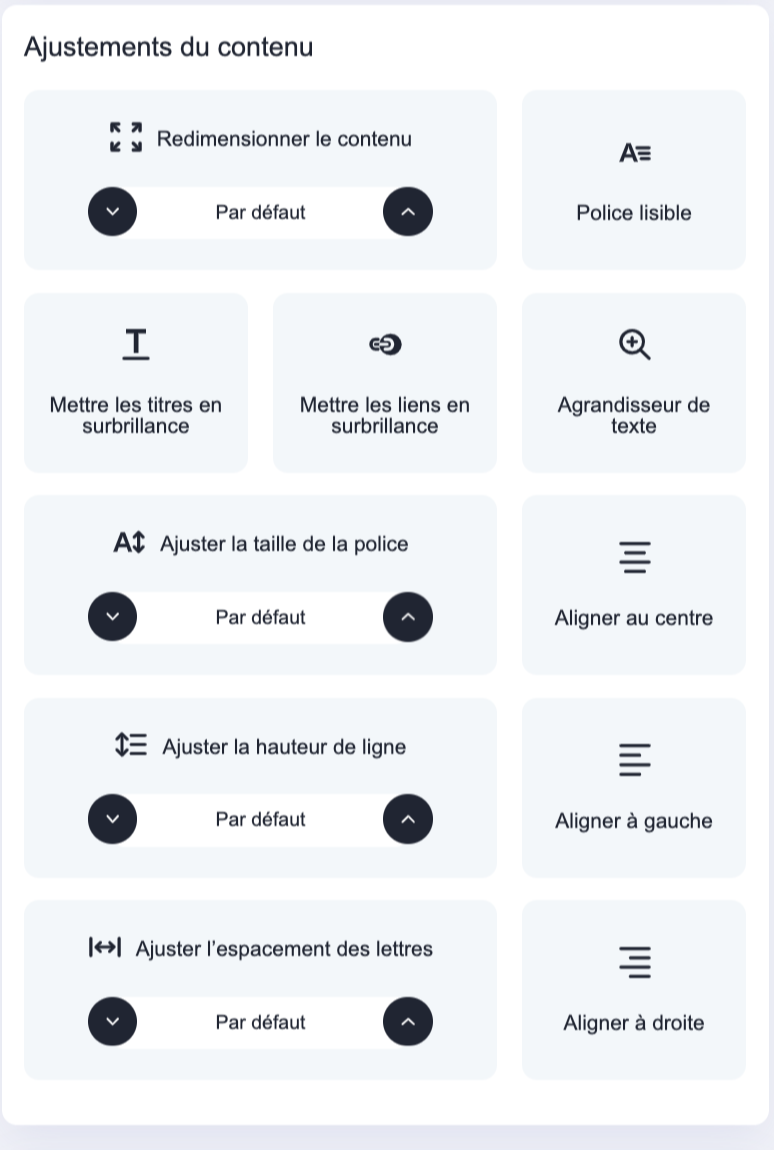This screenshot has height=1150, width=774.
Task: Reduce letter spacing under Ajuster l'espacement des lettres
Action: point(112,1022)
